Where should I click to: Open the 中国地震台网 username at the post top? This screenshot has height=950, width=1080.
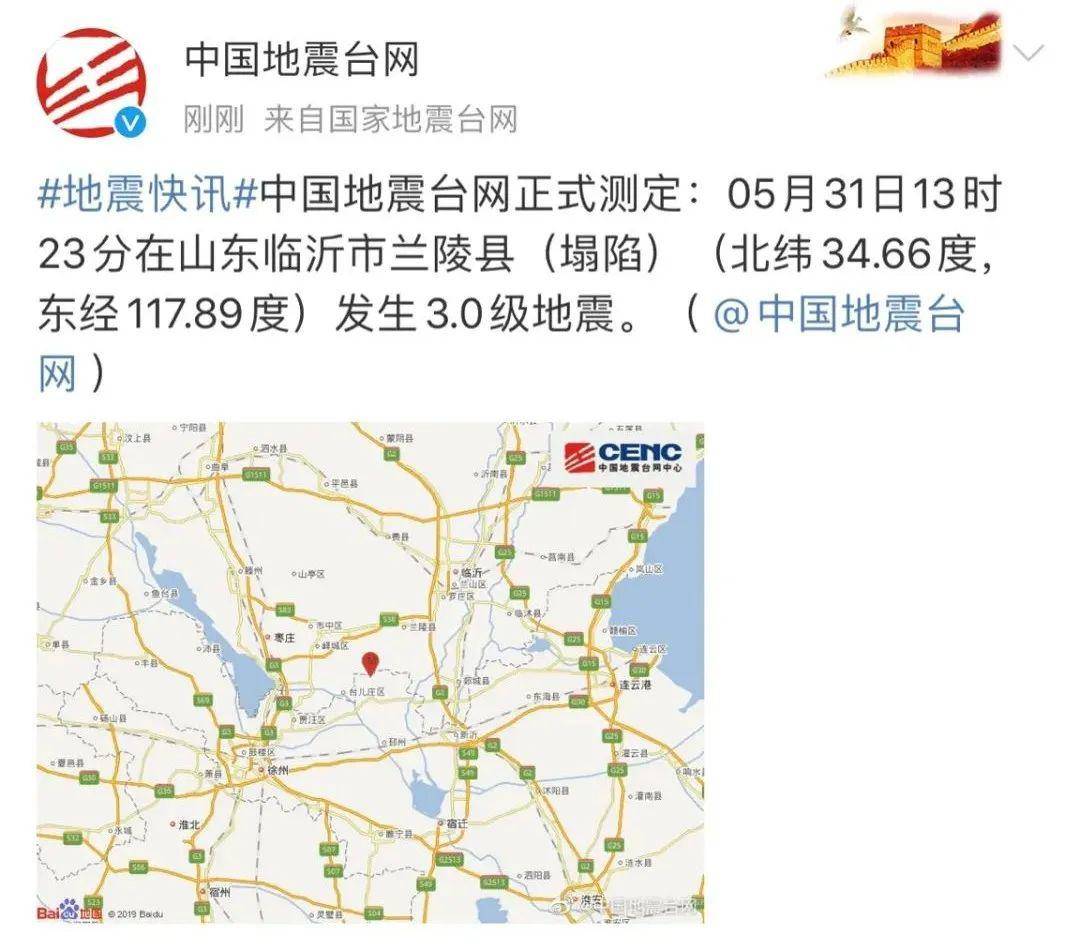point(302,61)
